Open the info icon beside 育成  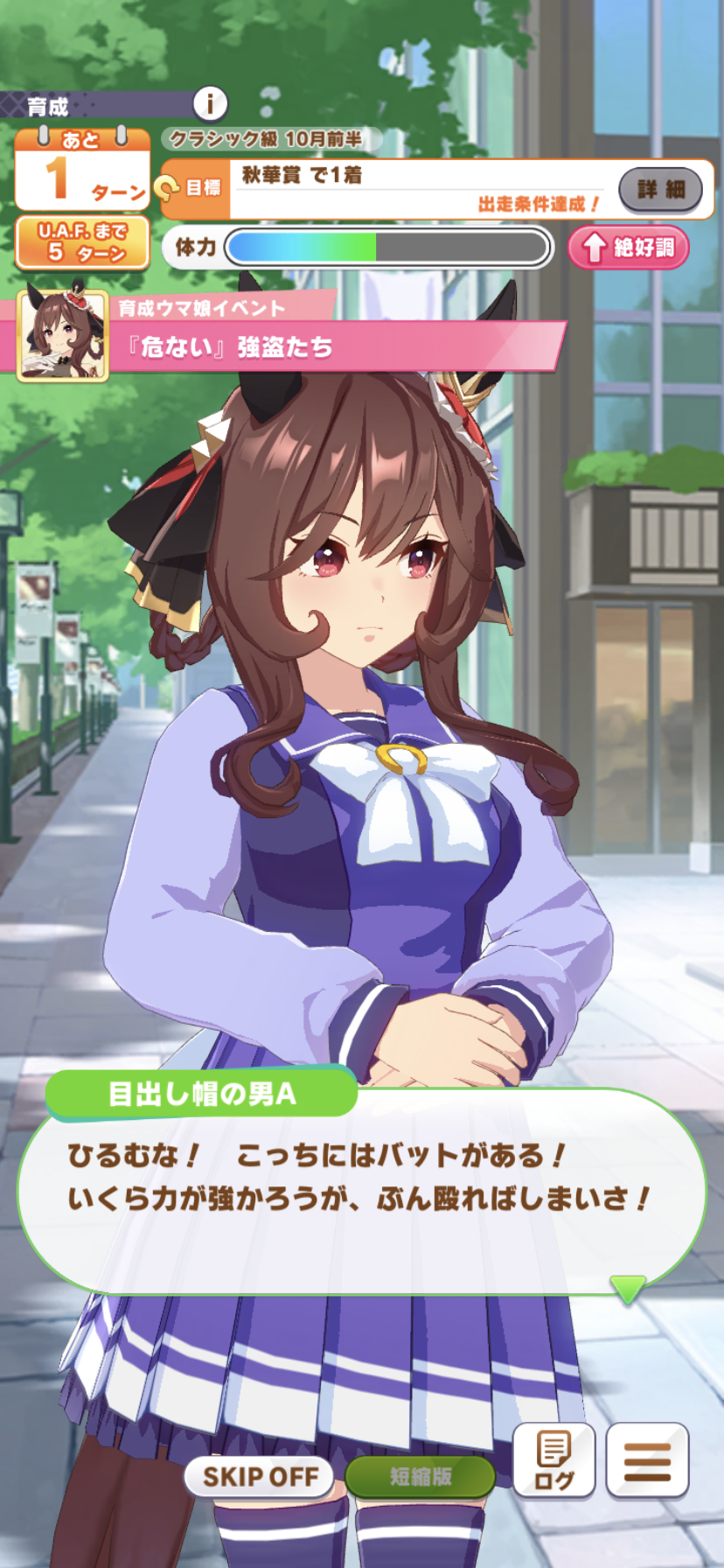(x=210, y=104)
